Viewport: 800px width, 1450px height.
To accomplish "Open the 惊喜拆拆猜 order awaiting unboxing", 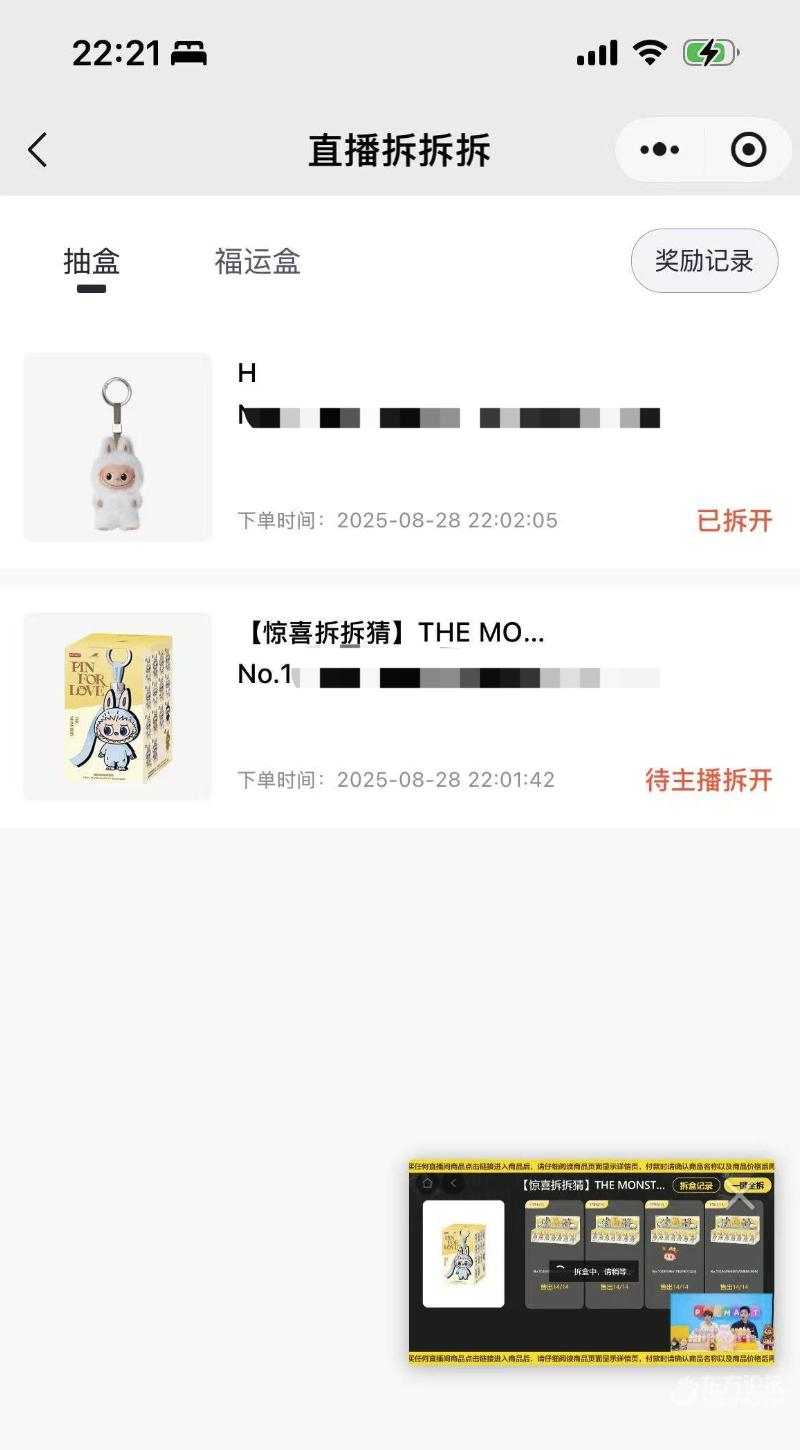I will [x=400, y=706].
